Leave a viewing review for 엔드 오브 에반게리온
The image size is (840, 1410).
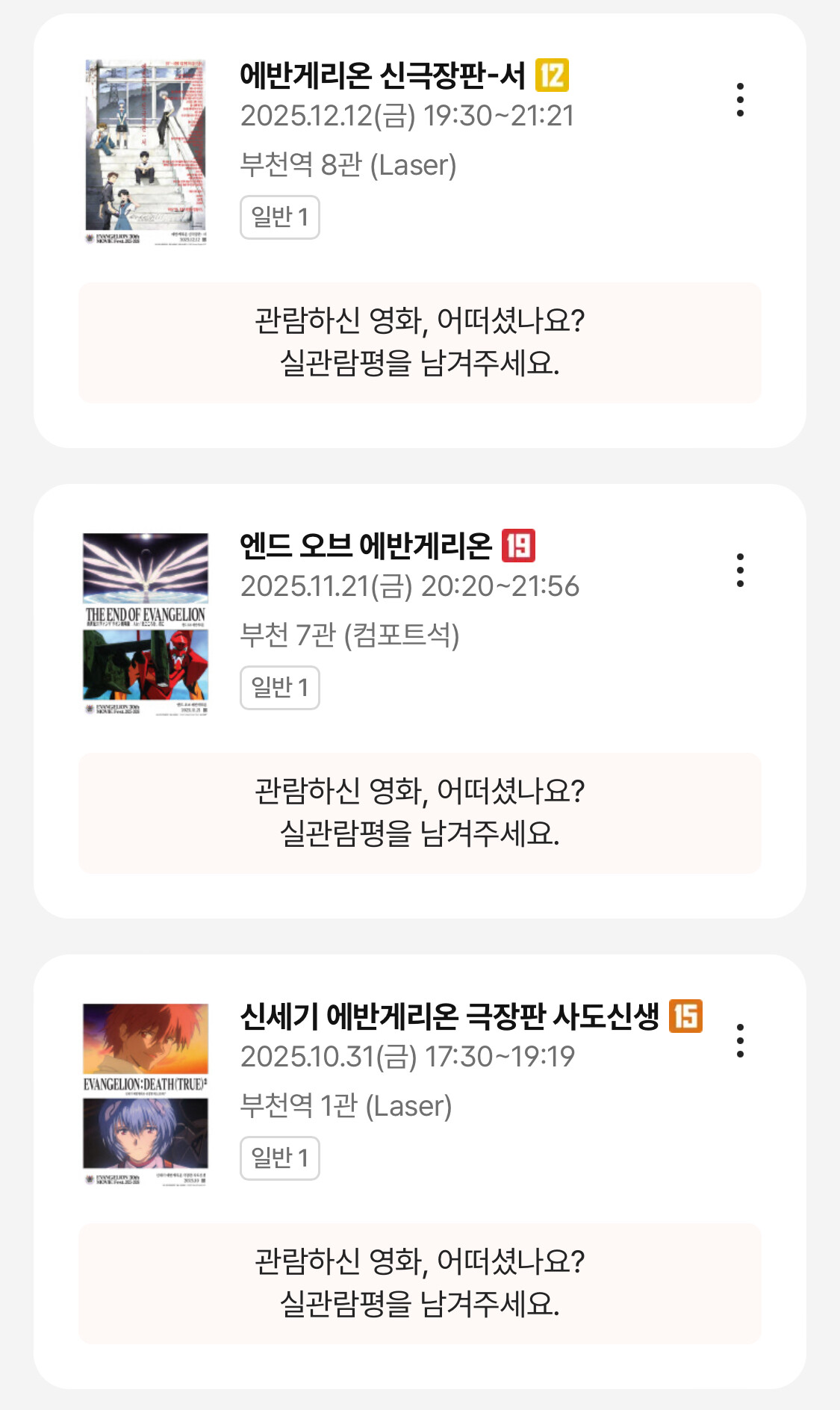click(x=420, y=813)
